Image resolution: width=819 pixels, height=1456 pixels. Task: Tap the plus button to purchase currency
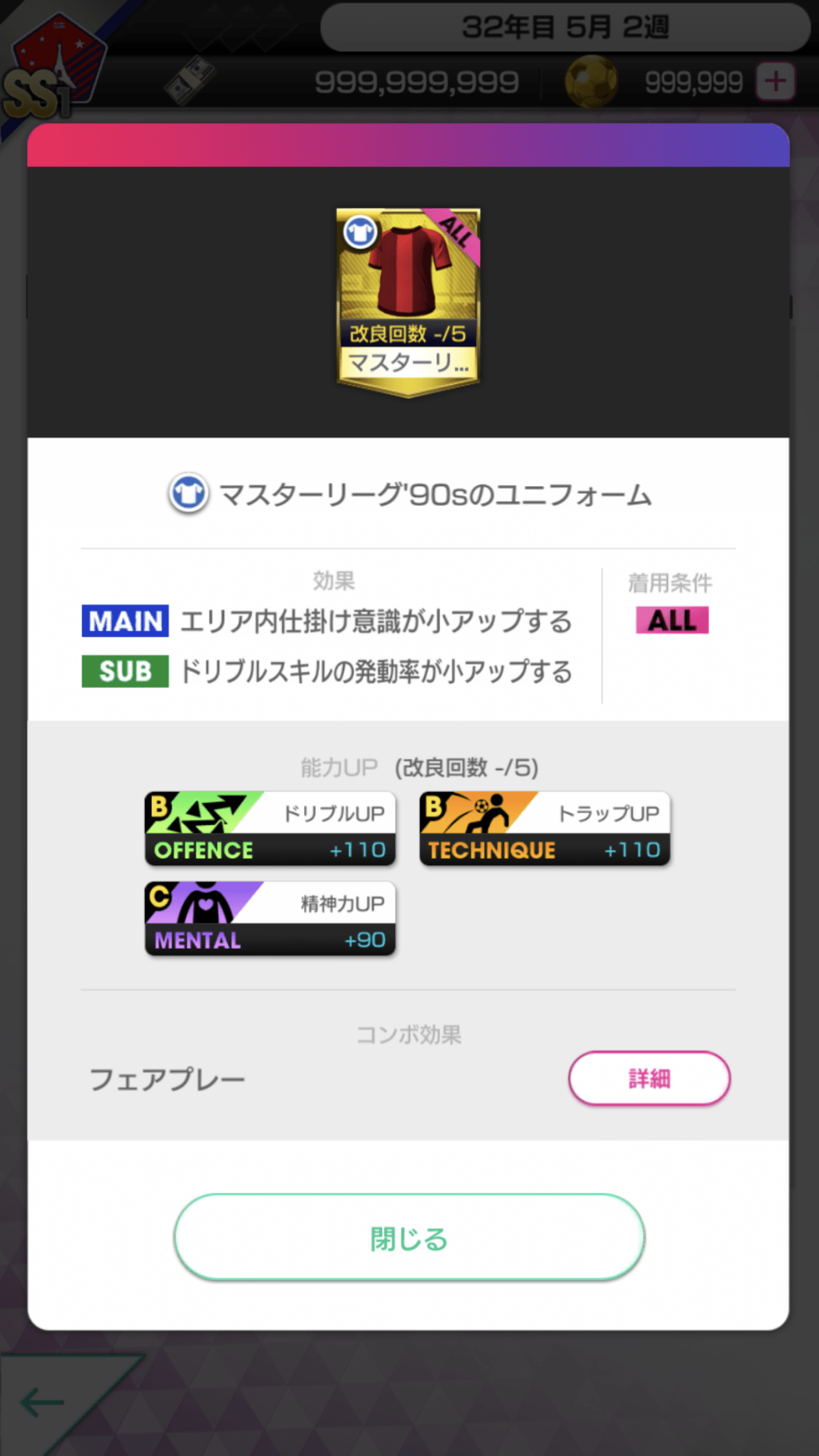pos(776,79)
